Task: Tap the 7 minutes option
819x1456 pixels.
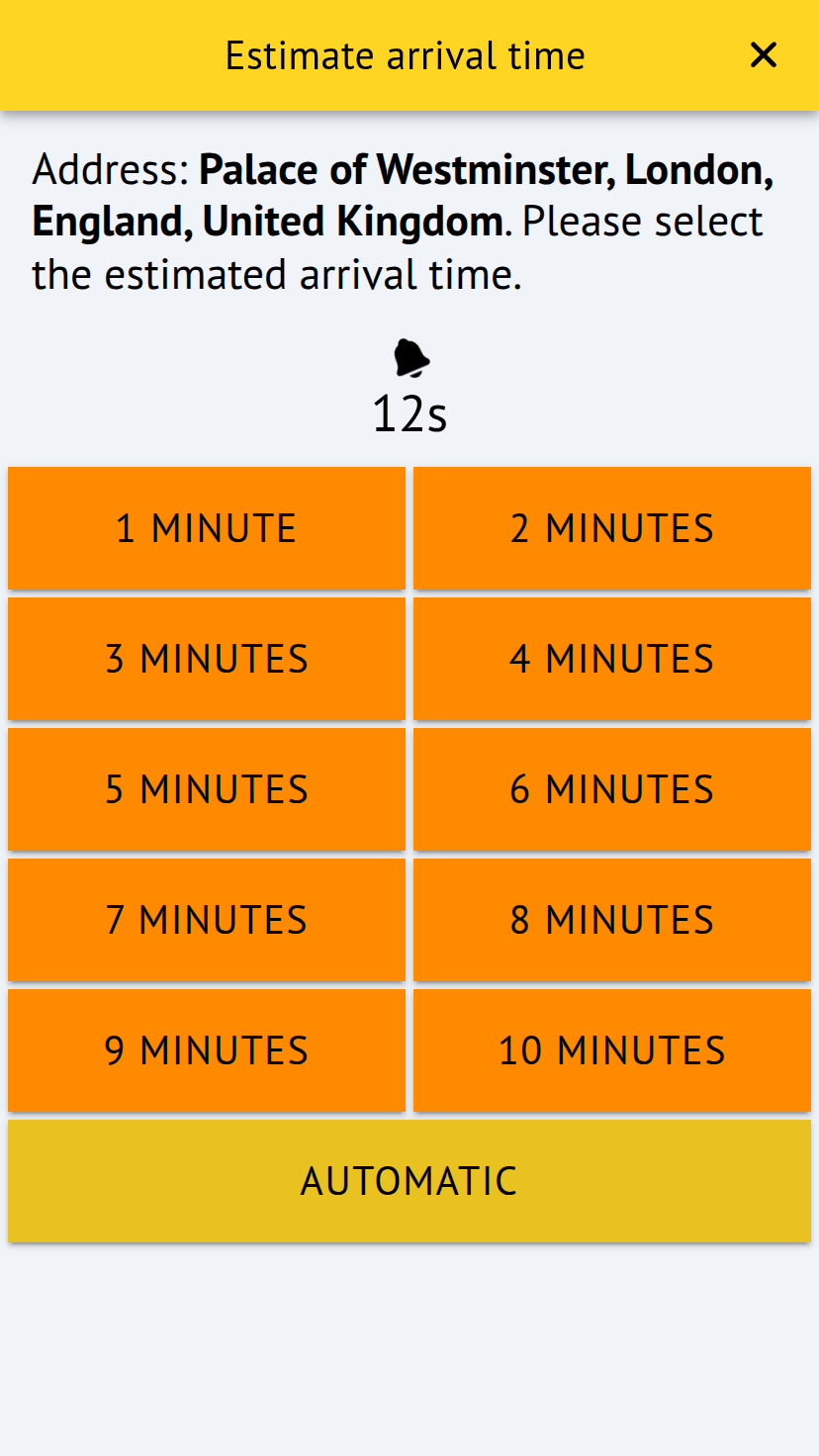Action: 207,920
